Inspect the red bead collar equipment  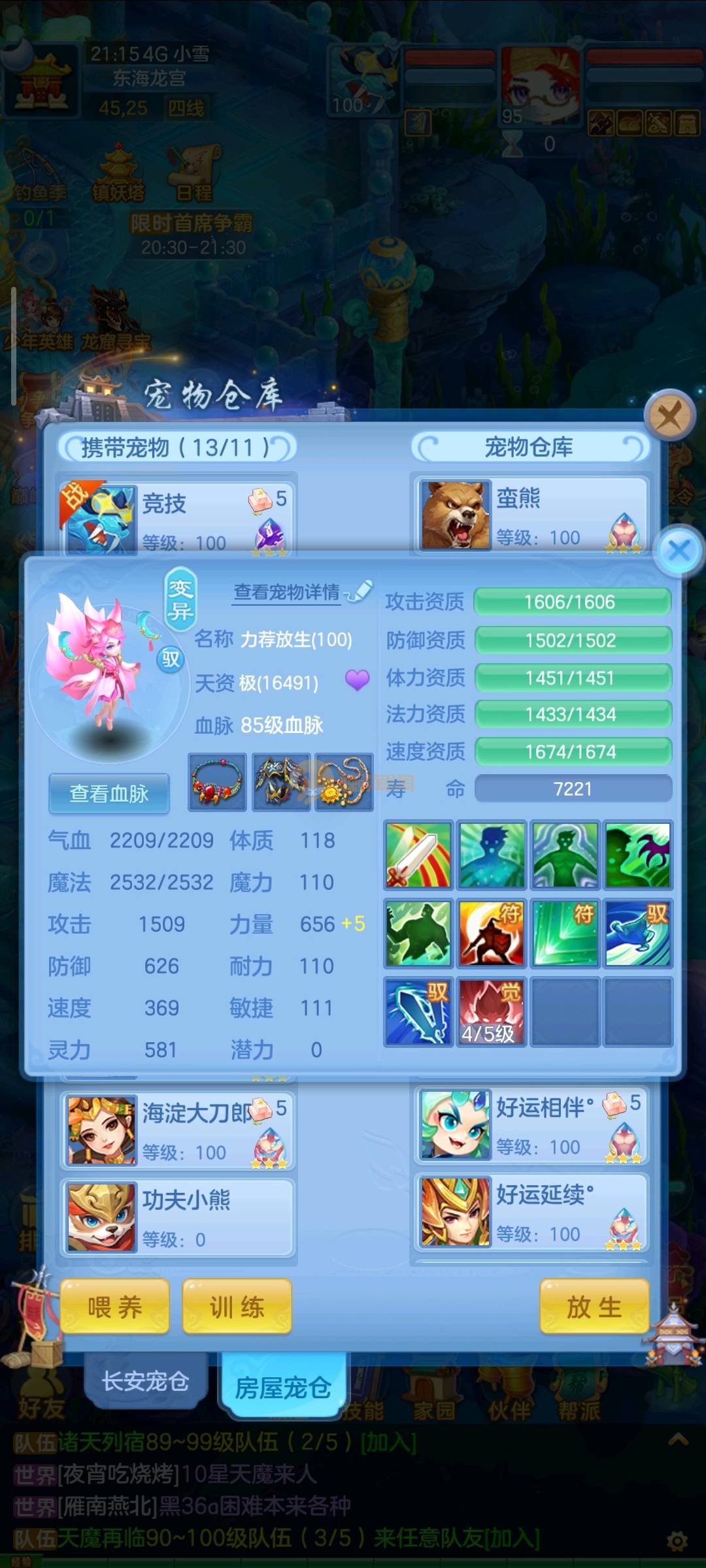[x=217, y=782]
